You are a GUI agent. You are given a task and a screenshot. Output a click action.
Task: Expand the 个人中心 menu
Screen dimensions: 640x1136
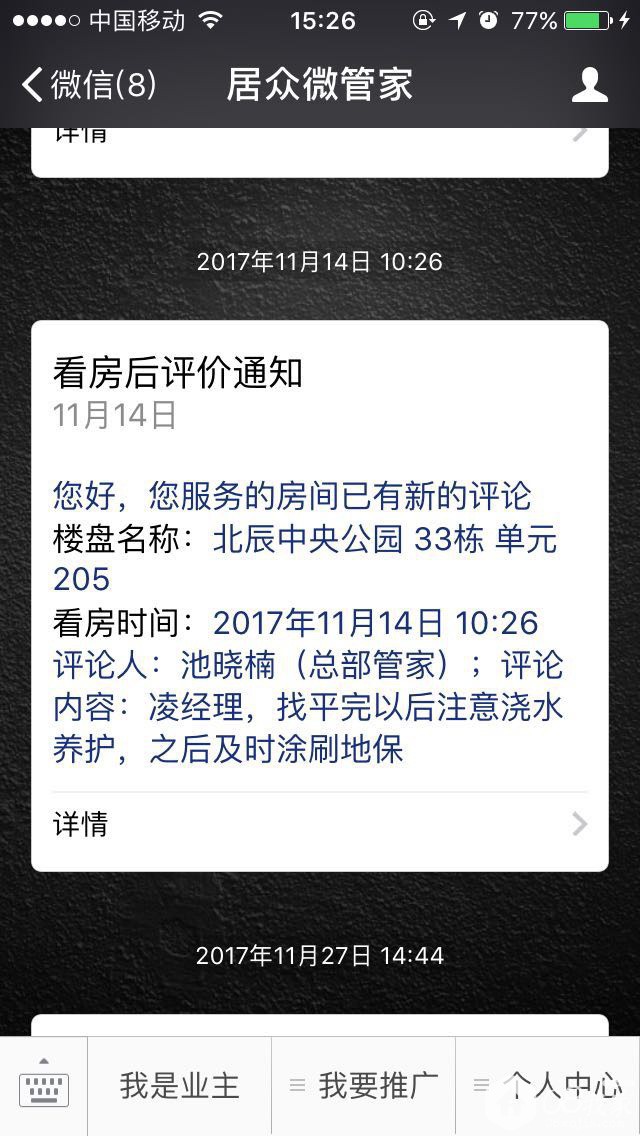pyautogui.click(x=548, y=1085)
